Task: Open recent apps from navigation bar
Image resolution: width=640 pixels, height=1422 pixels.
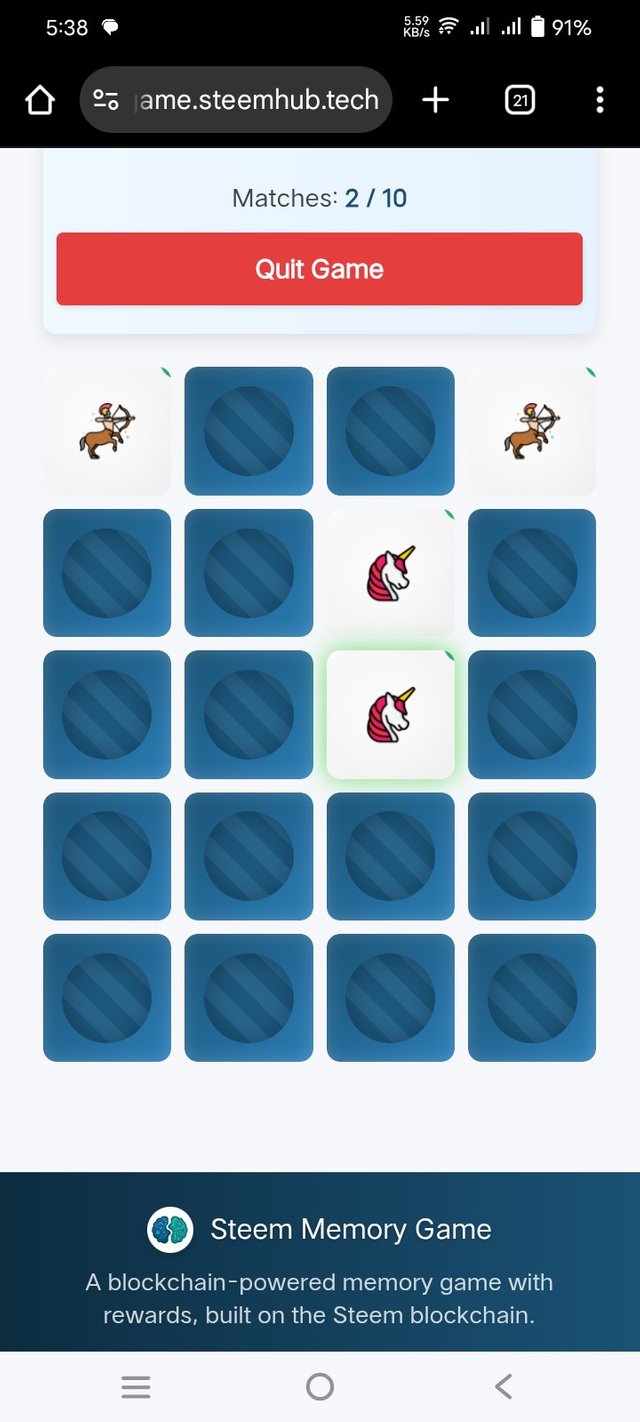Action: (x=136, y=1386)
